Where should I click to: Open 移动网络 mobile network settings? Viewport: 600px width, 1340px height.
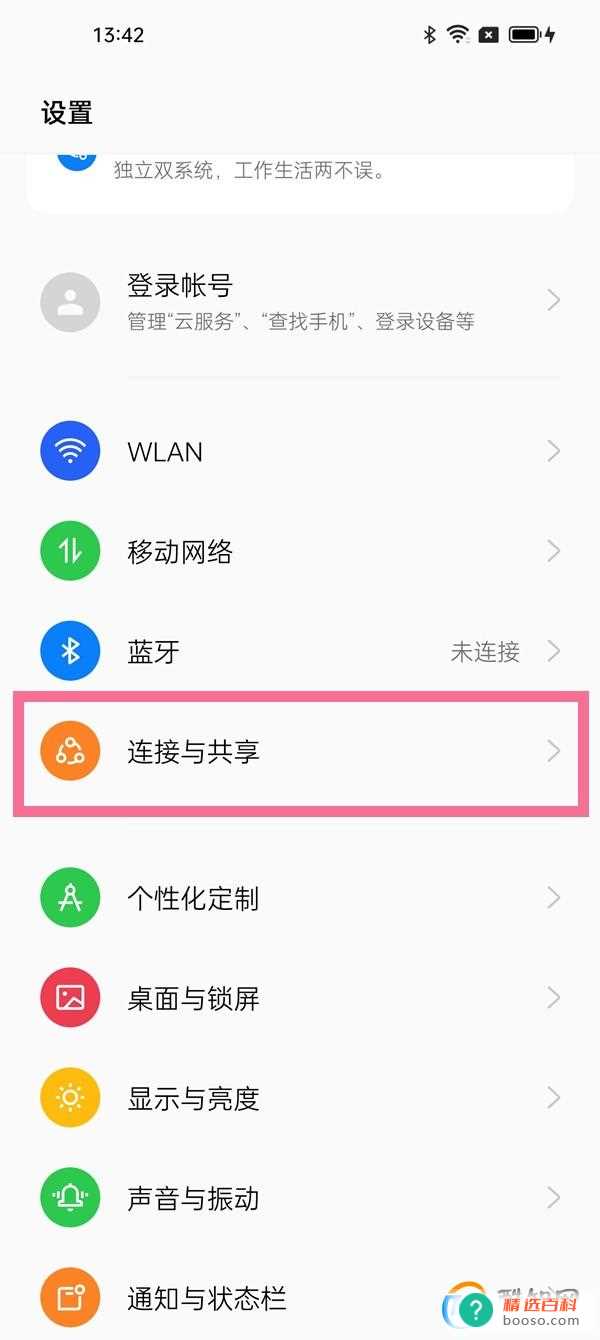[300, 551]
